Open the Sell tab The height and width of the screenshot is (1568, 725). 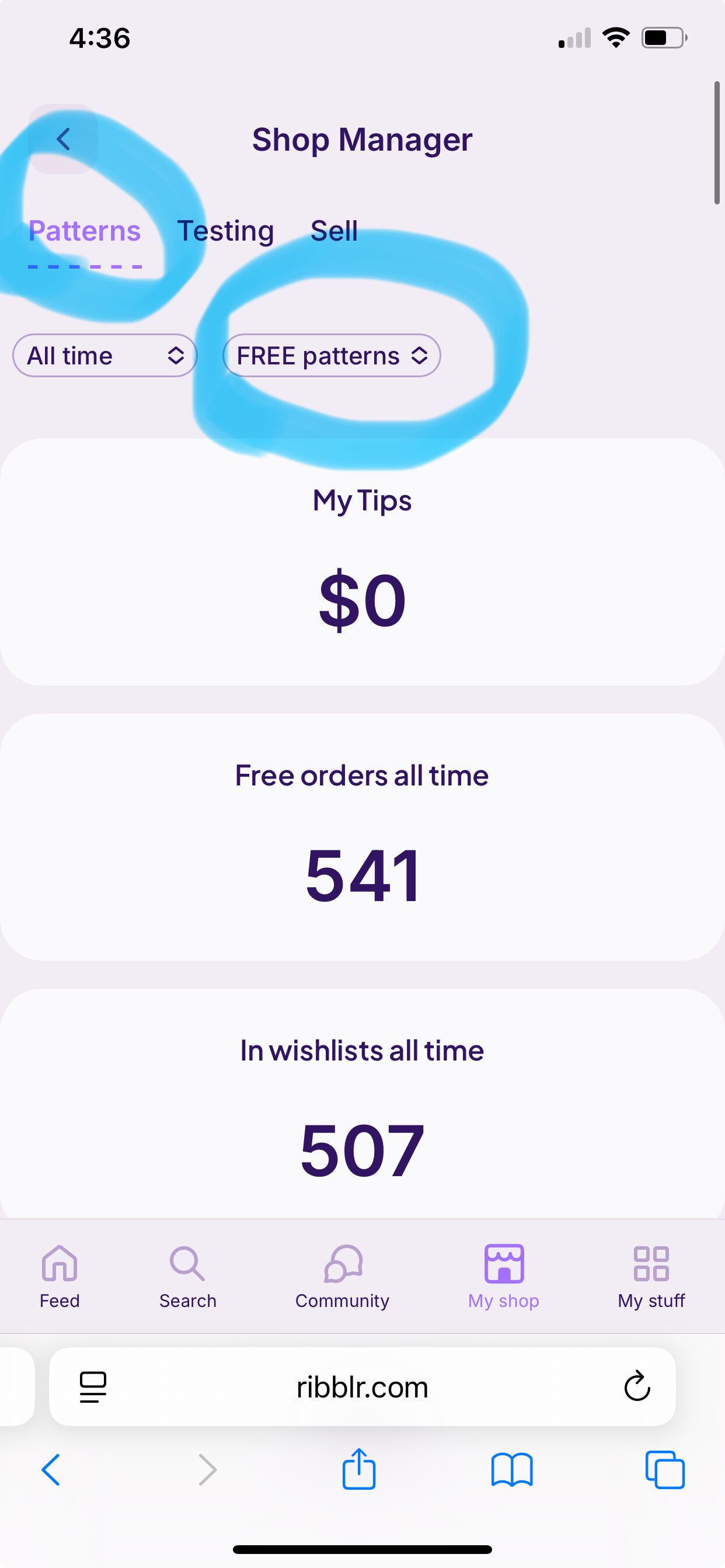pyautogui.click(x=334, y=231)
